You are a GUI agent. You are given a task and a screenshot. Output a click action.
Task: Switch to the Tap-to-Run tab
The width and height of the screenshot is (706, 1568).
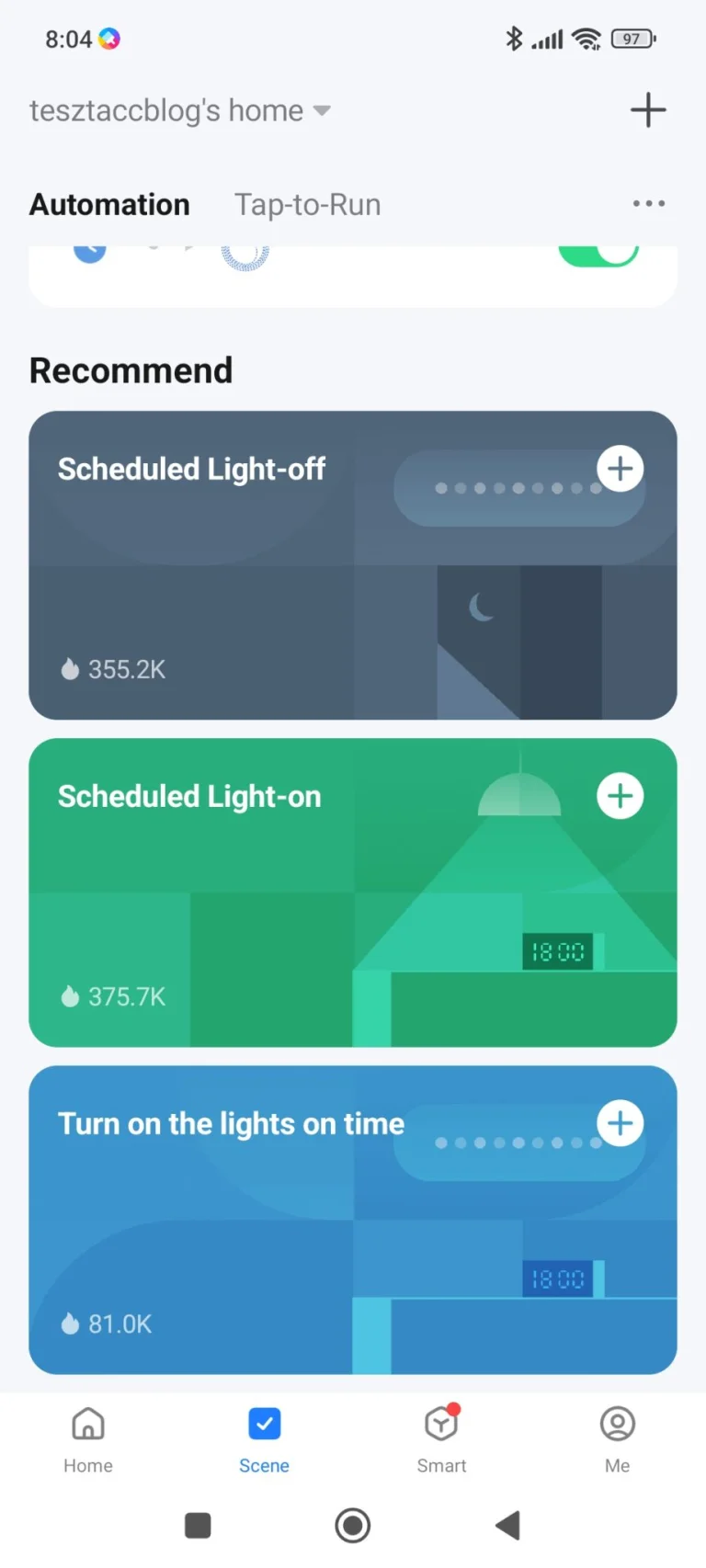click(x=307, y=204)
